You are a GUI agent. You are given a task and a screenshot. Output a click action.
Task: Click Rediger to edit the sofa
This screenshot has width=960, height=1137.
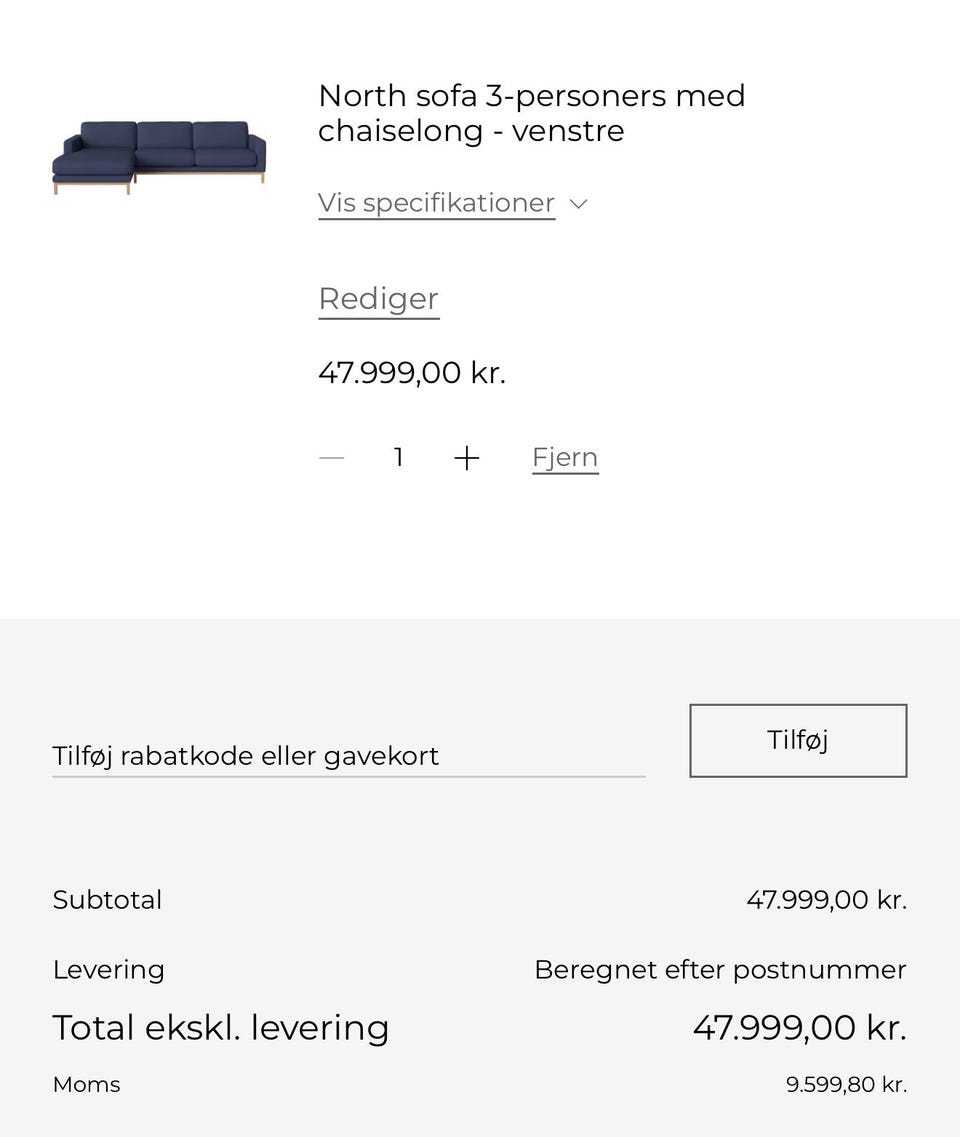coord(377,298)
